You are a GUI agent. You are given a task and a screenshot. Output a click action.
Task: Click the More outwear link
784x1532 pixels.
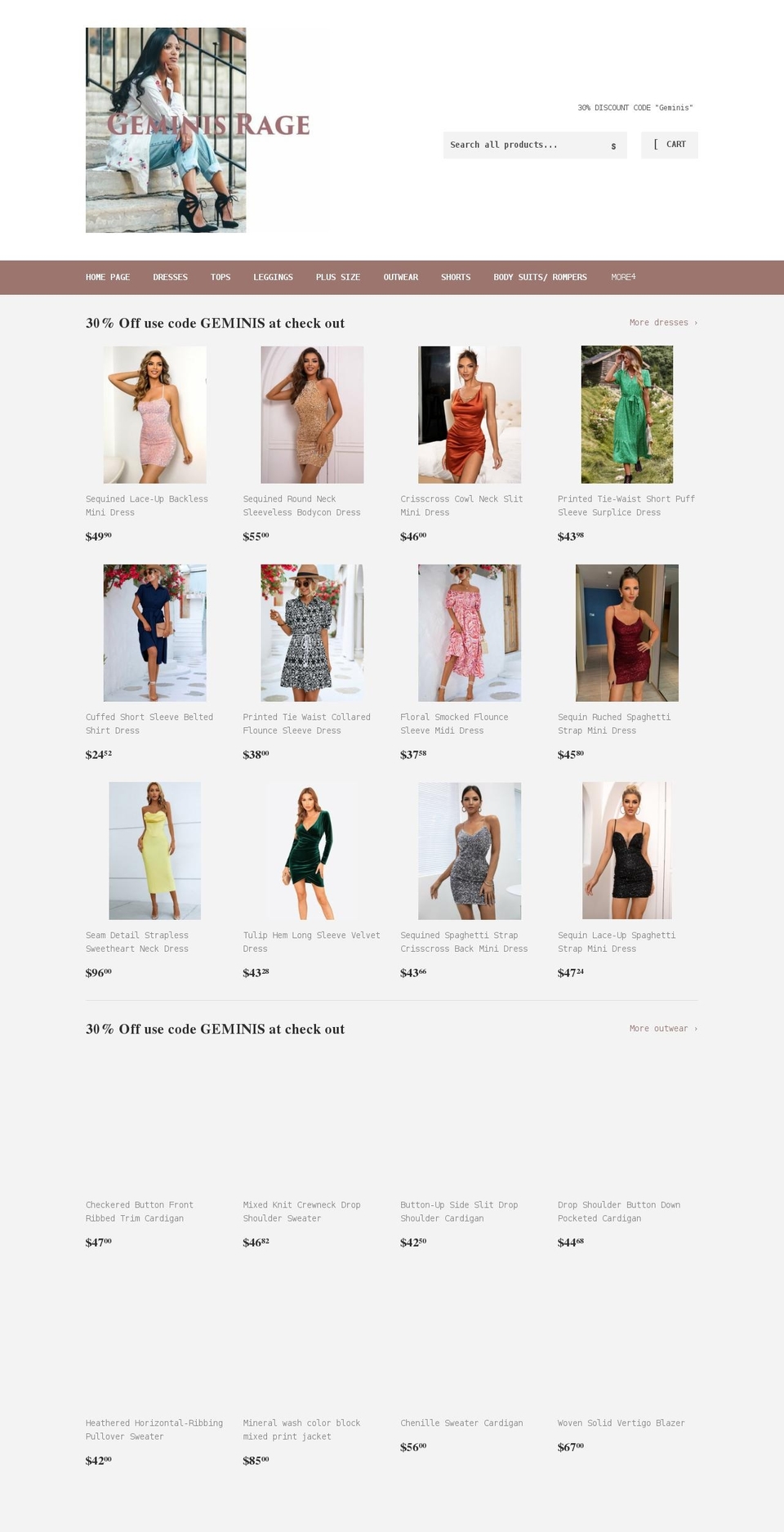(x=661, y=1029)
